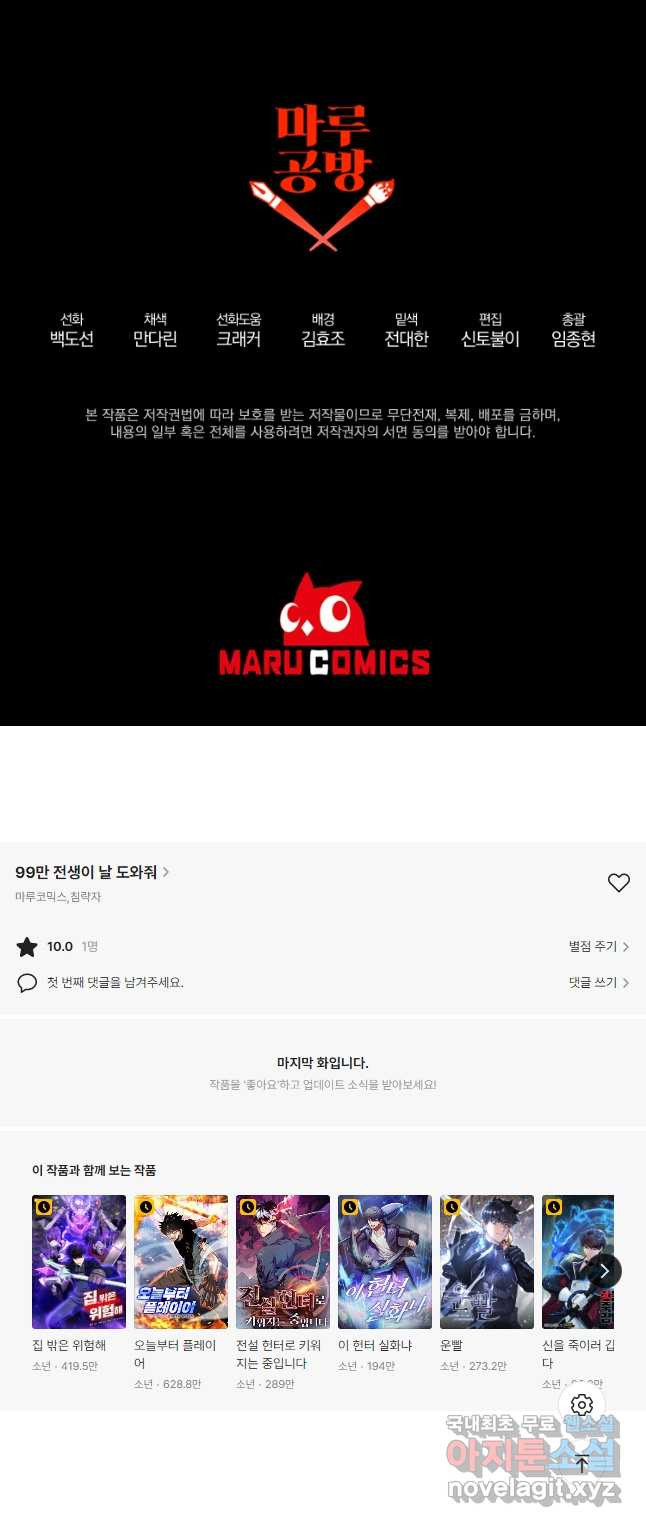Jump back to the top of the page
646x1527 pixels.
pos(582,1465)
